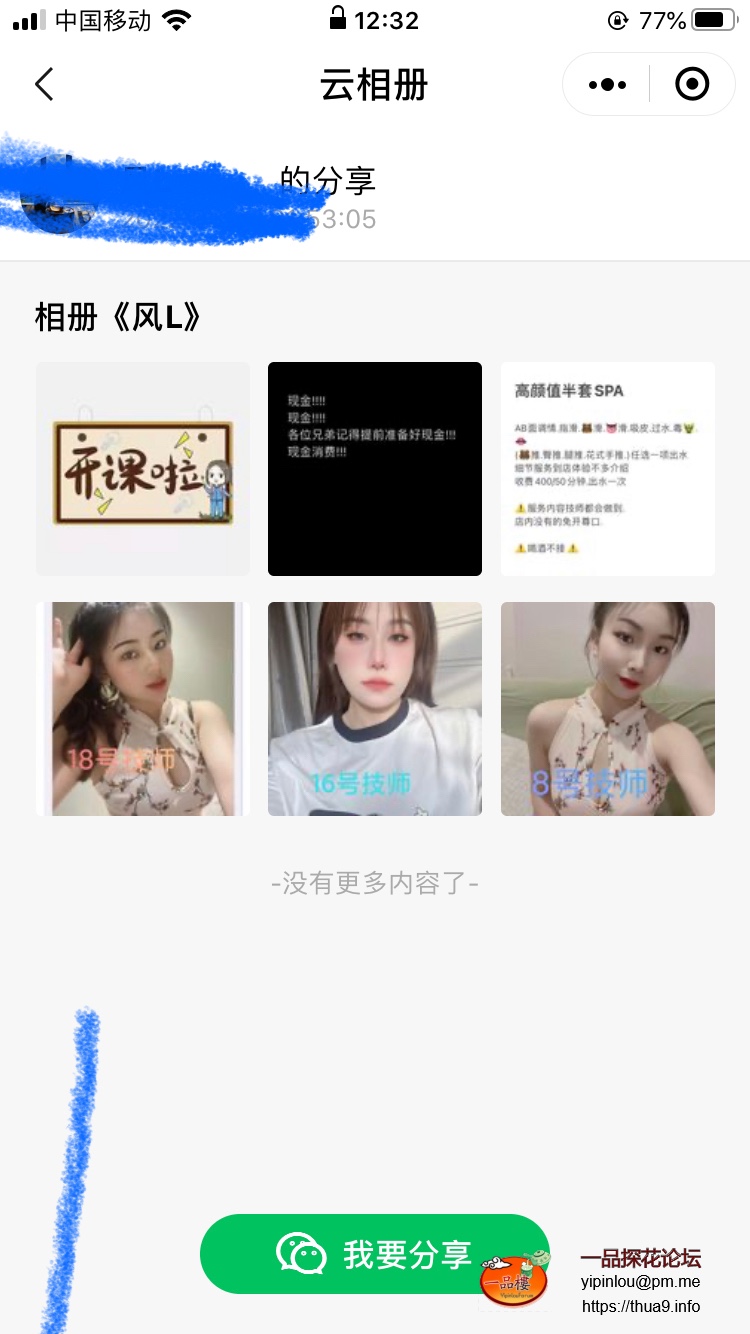Tap the green 我要分享 button

point(374,1254)
